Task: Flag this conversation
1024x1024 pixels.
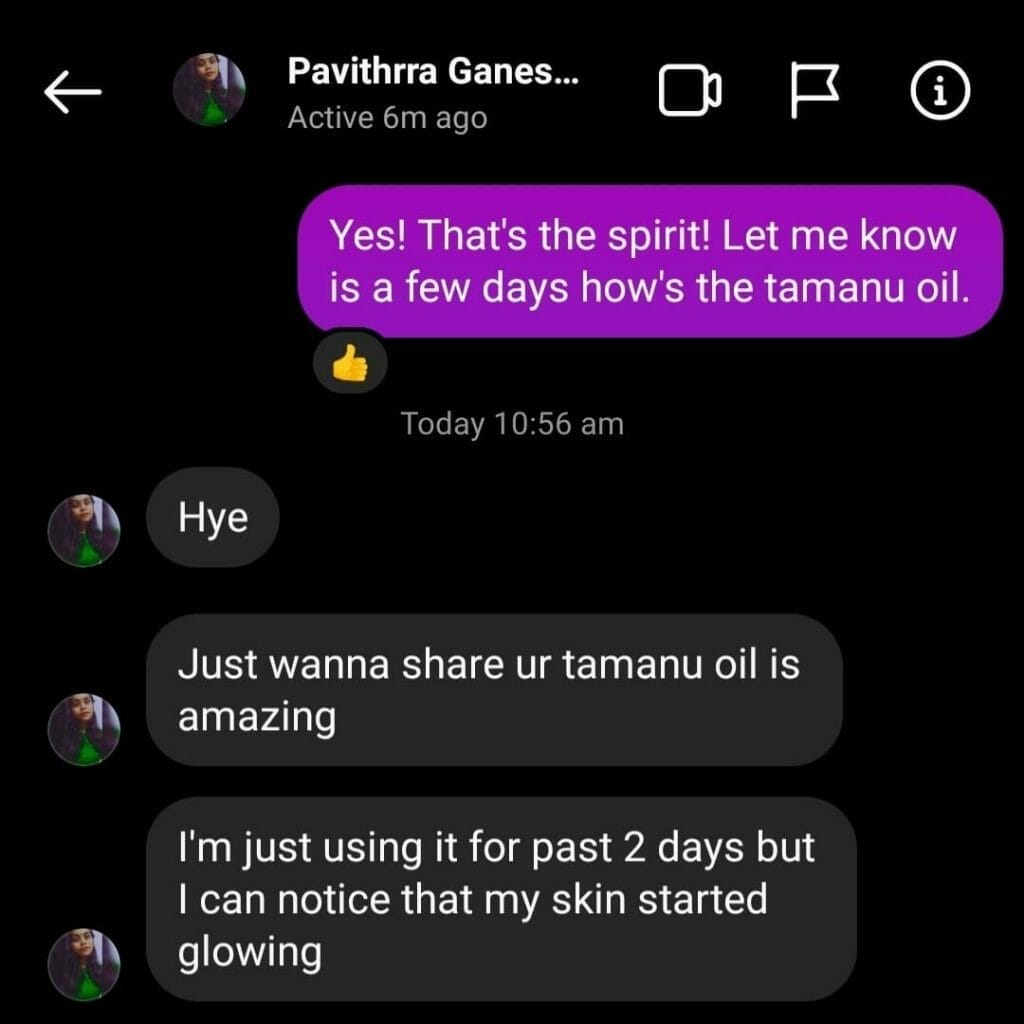Action: [813, 92]
